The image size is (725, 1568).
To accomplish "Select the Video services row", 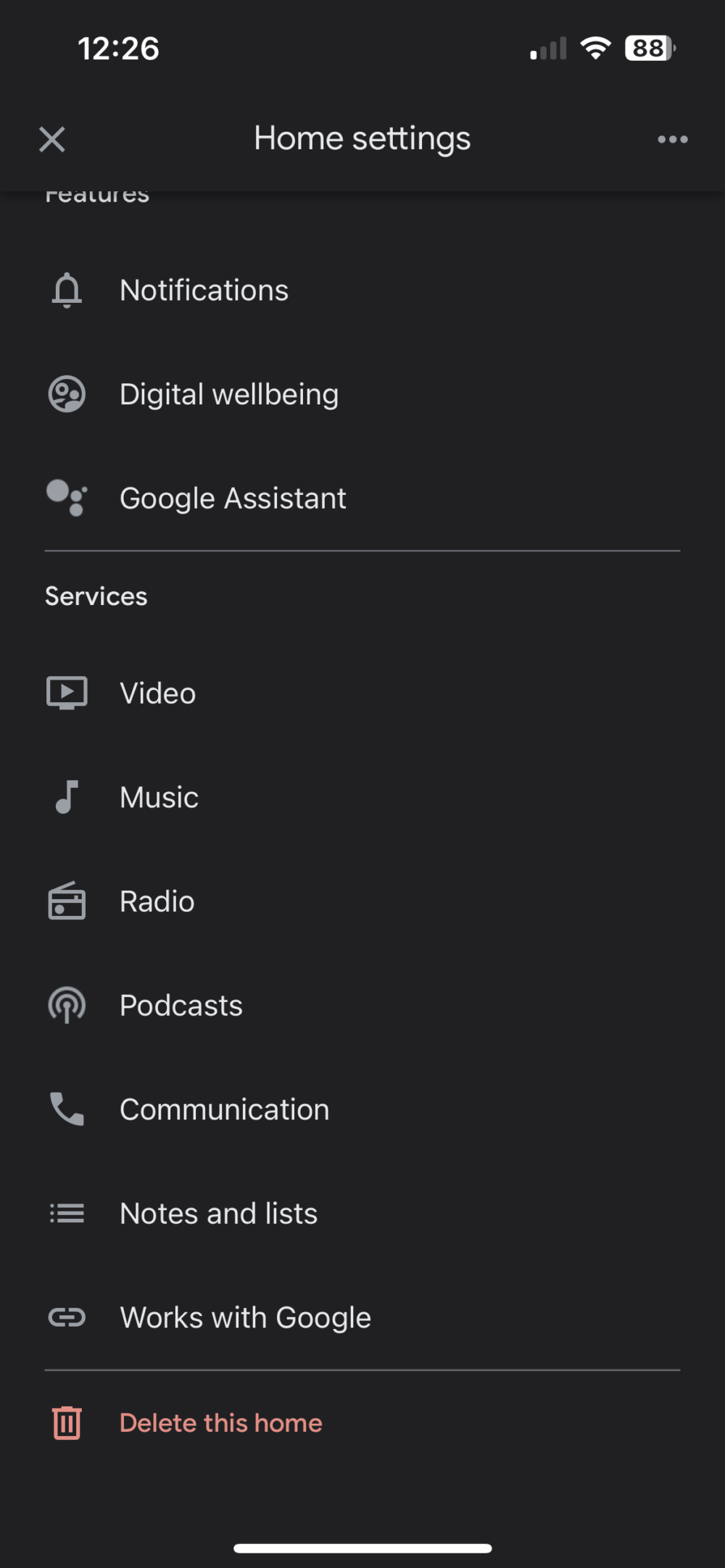I will (157, 693).
